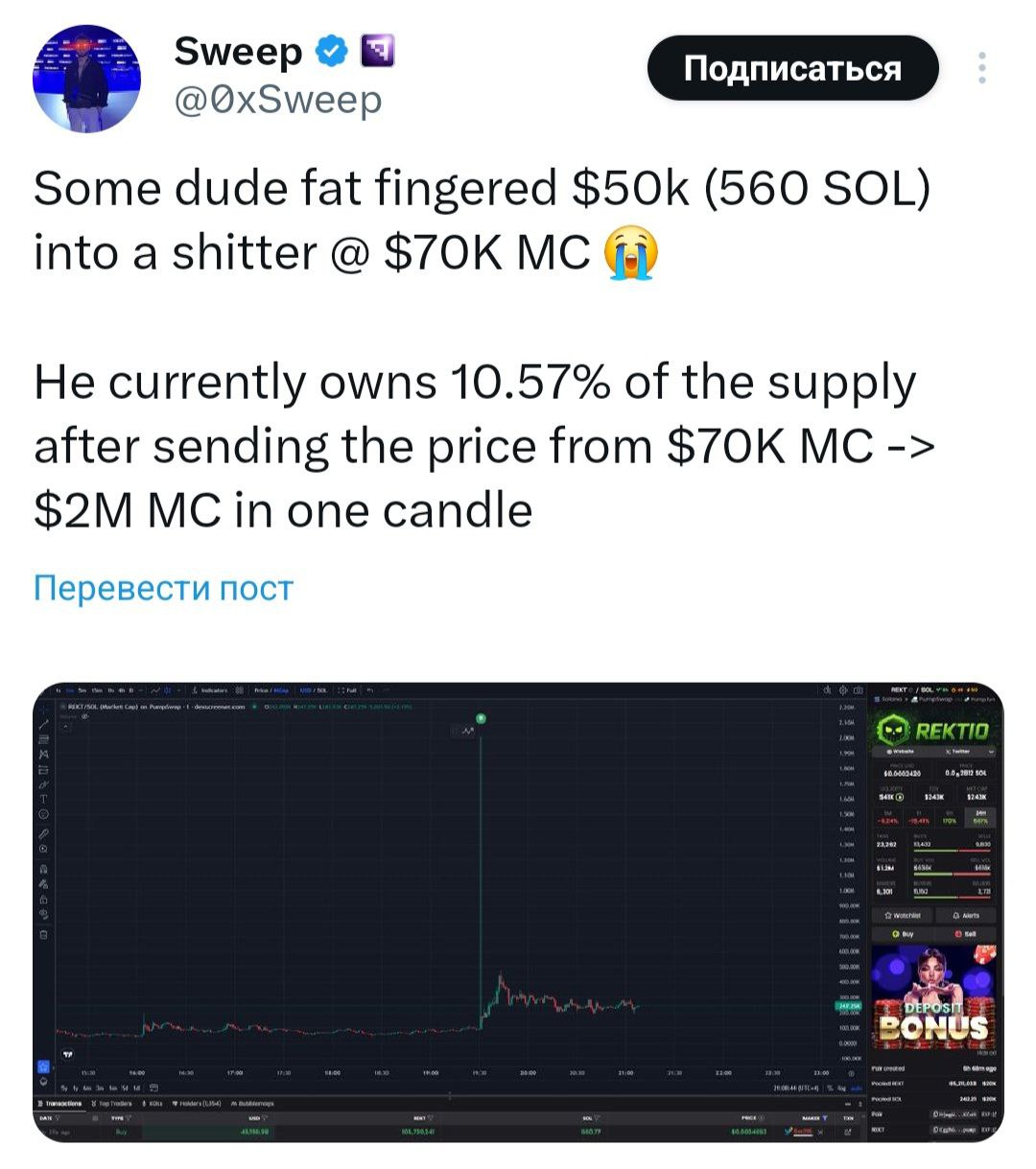Viewport: 1036px width, 1169px height.
Task: Follow Sweep with the Подписаться button
Action: pyautogui.click(x=792, y=69)
